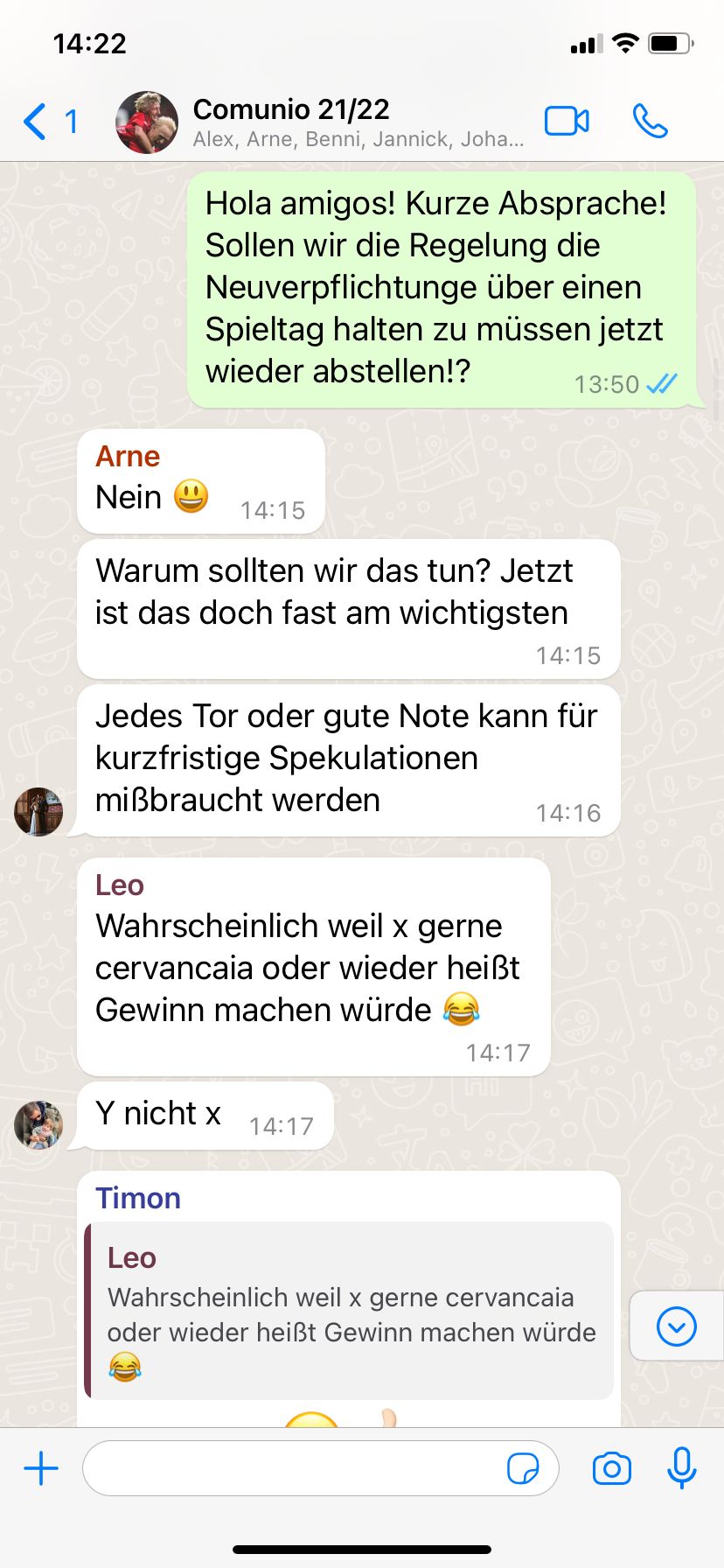This screenshot has width=724, height=1568.
Task: Jump to the latest messages
Action: [676, 1326]
